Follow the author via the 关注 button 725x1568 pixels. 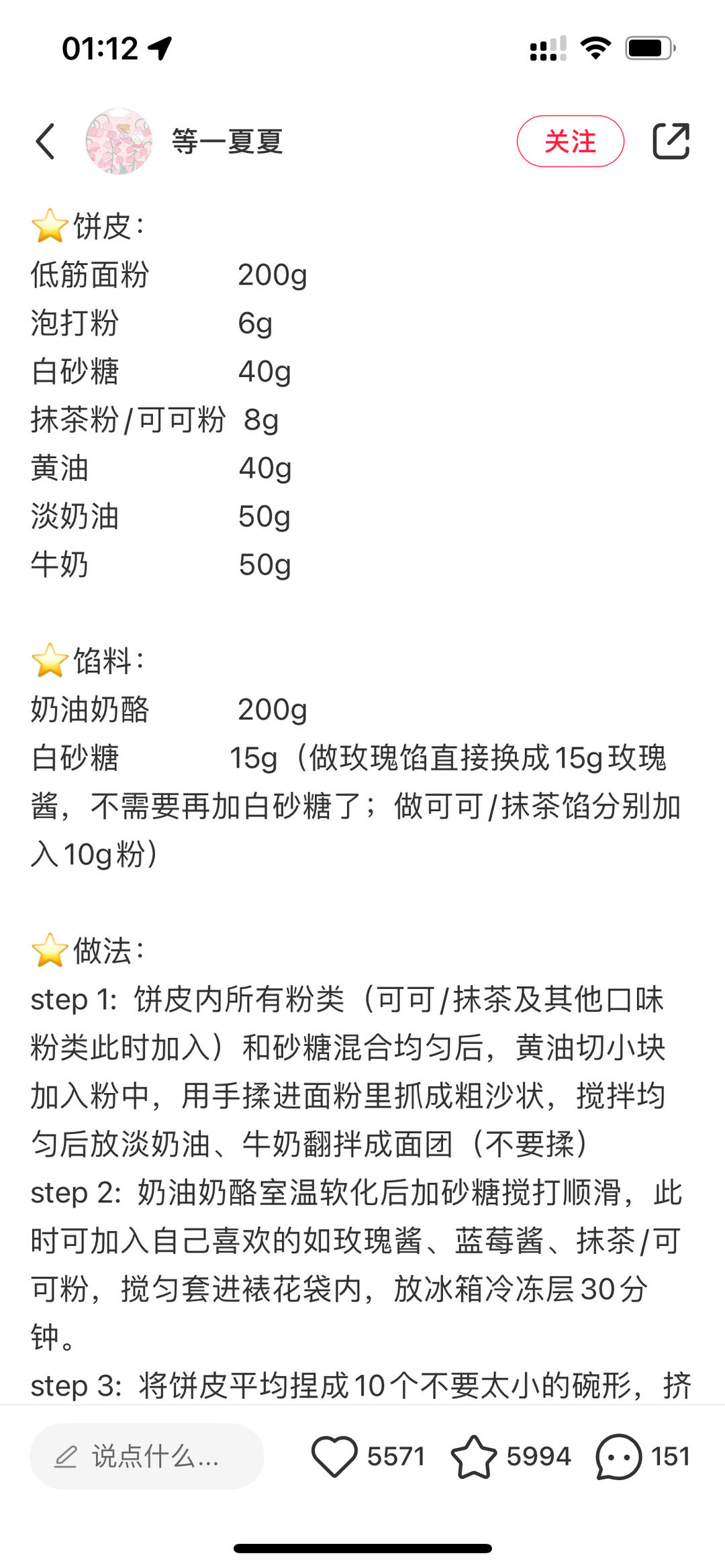click(570, 142)
